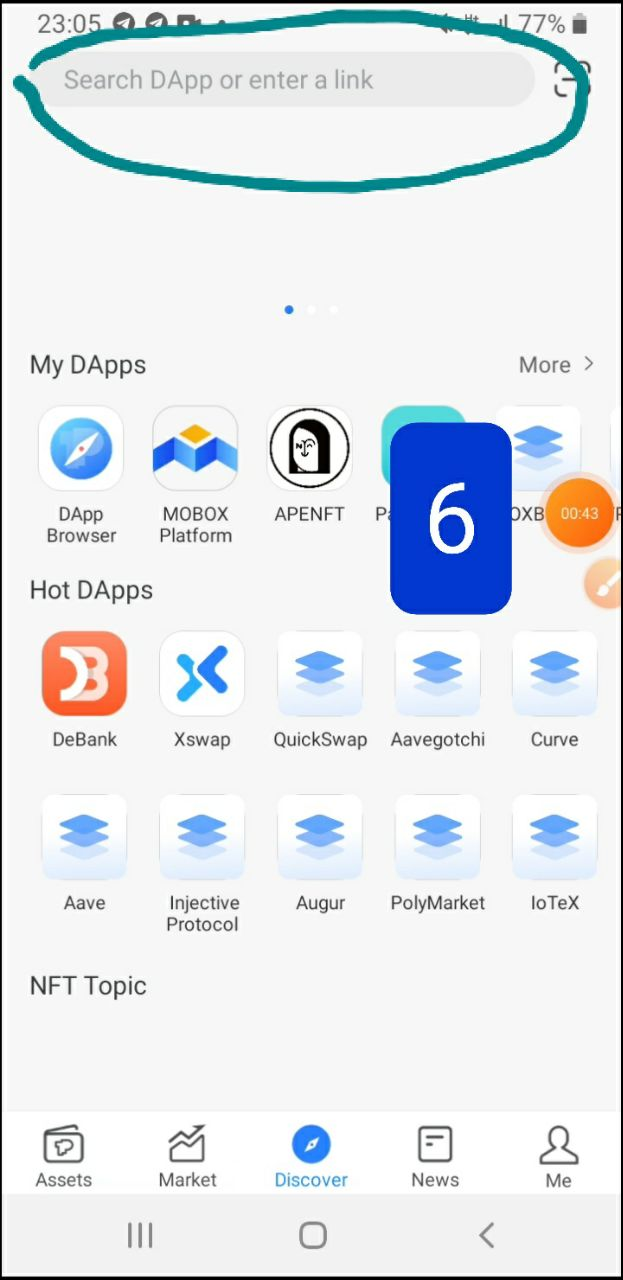The height and width of the screenshot is (1280, 623).
Task: Open the Me tab
Action: coord(558,1157)
